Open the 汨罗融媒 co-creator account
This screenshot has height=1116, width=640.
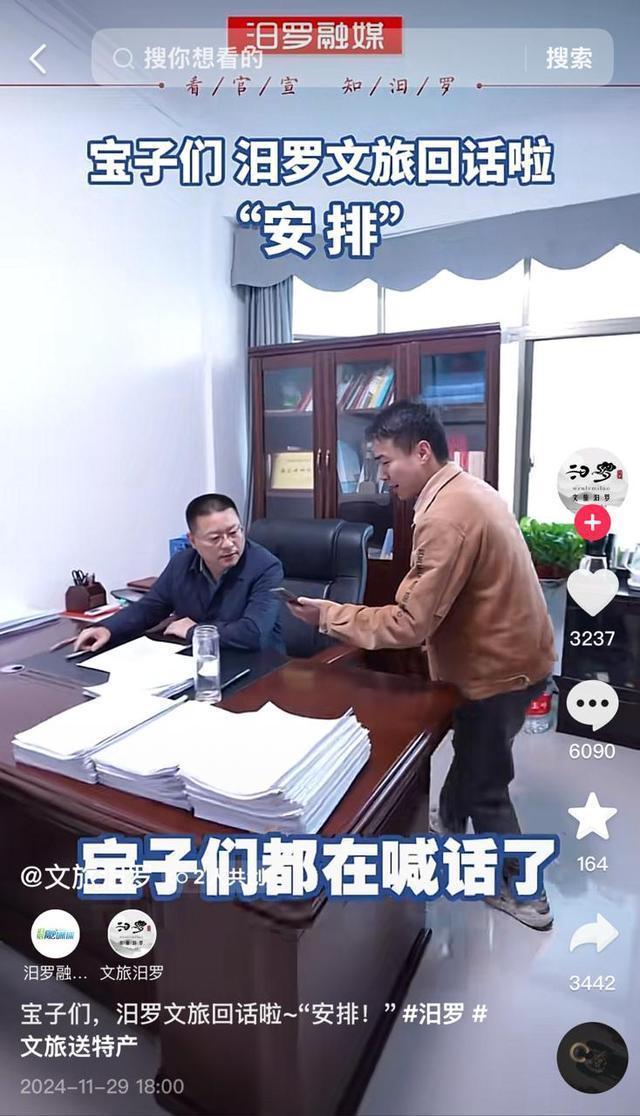56,934
